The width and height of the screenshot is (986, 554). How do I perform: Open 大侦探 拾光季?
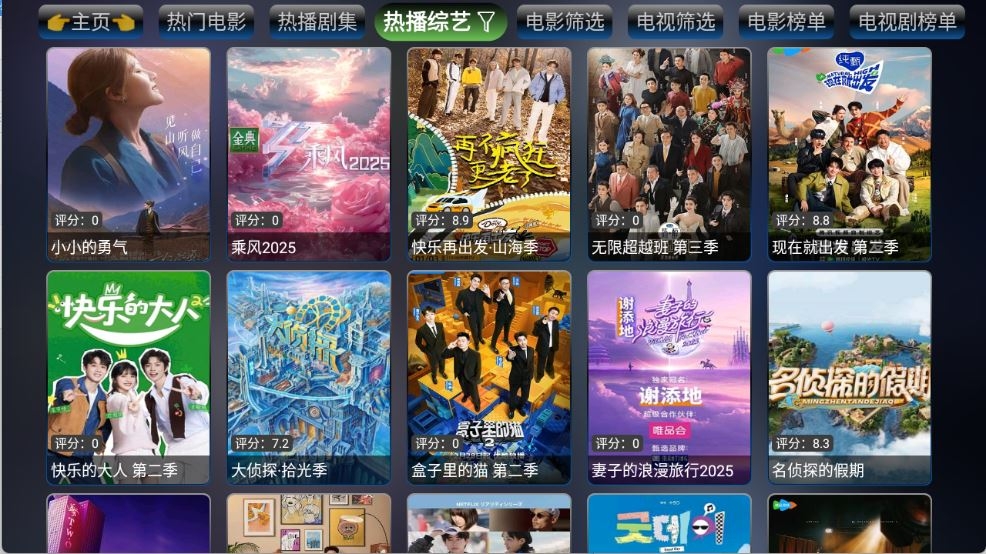[x=309, y=377]
